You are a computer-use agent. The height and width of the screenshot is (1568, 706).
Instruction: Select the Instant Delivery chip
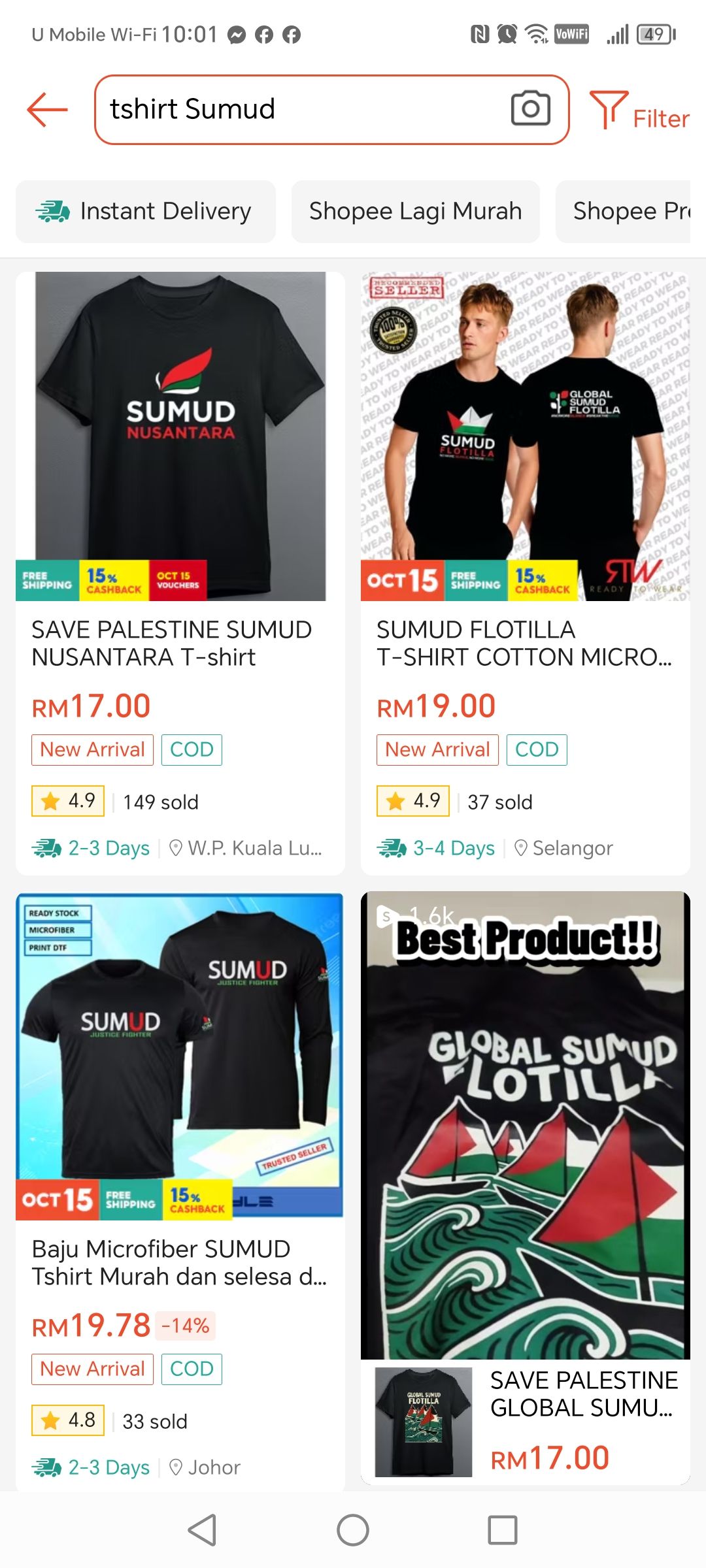click(x=146, y=212)
